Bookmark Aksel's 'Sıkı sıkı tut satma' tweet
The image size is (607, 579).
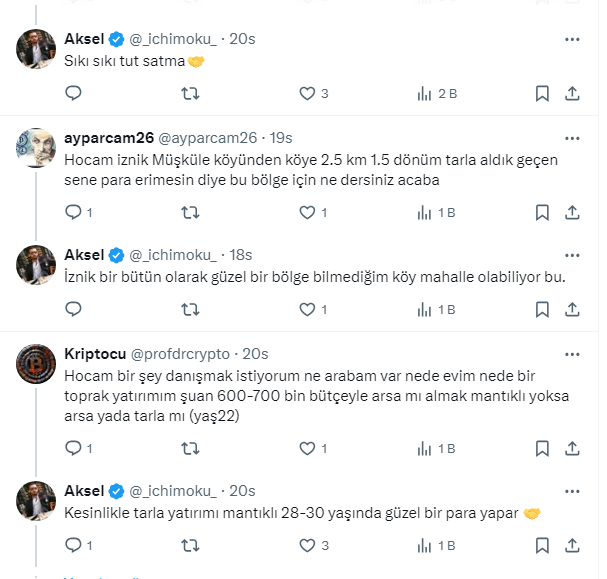[541, 93]
